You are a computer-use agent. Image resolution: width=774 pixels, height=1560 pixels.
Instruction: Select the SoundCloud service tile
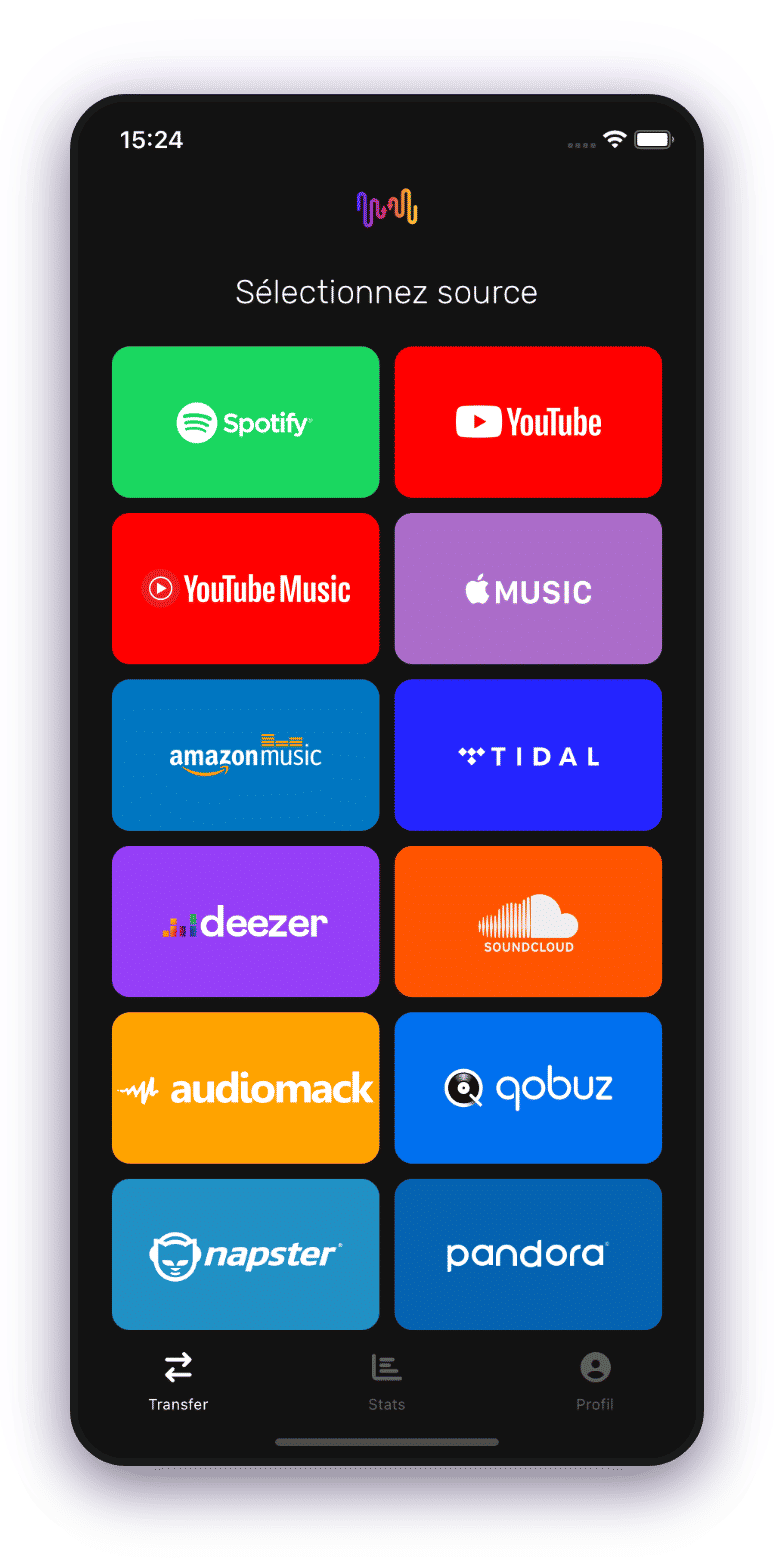[x=528, y=921]
